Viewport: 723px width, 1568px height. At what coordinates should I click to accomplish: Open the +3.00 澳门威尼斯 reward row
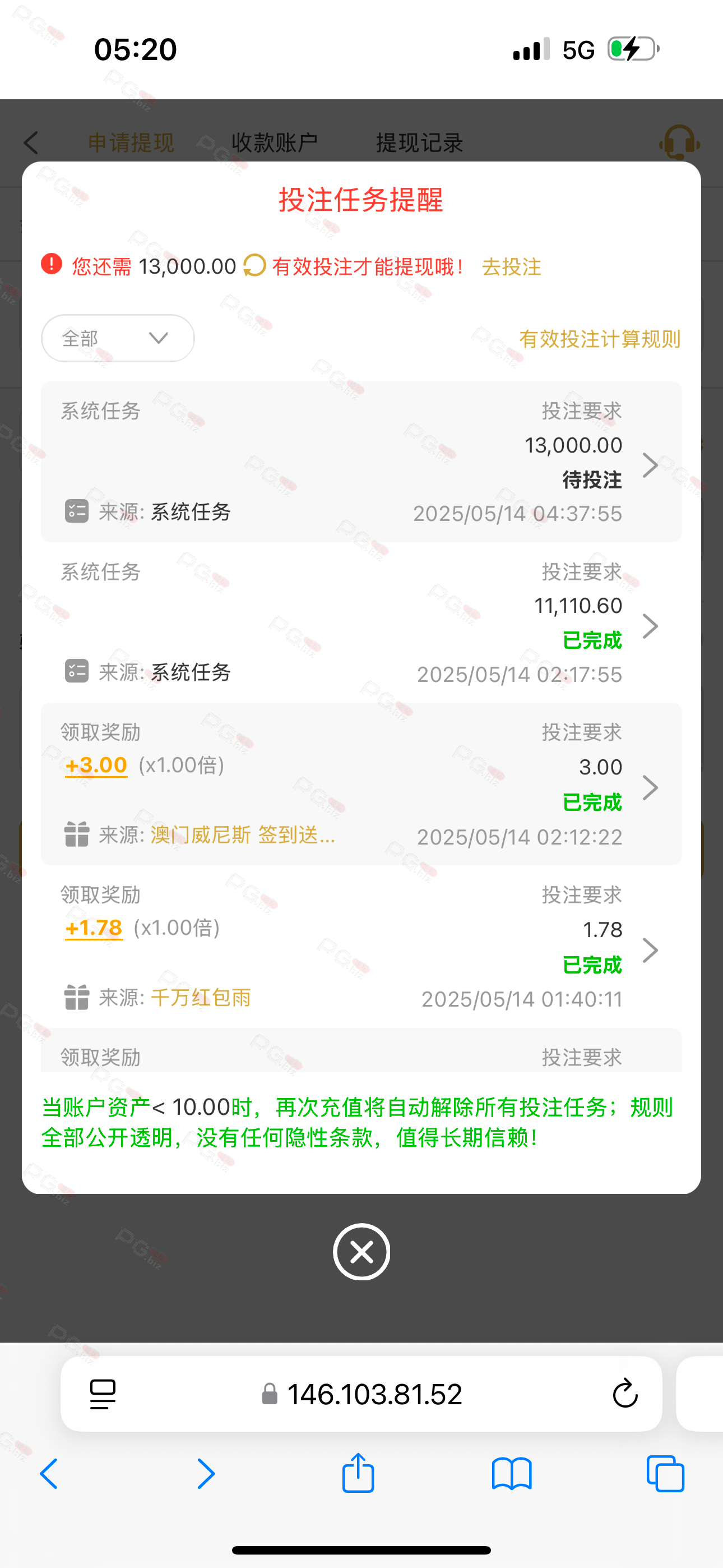pos(361,784)
